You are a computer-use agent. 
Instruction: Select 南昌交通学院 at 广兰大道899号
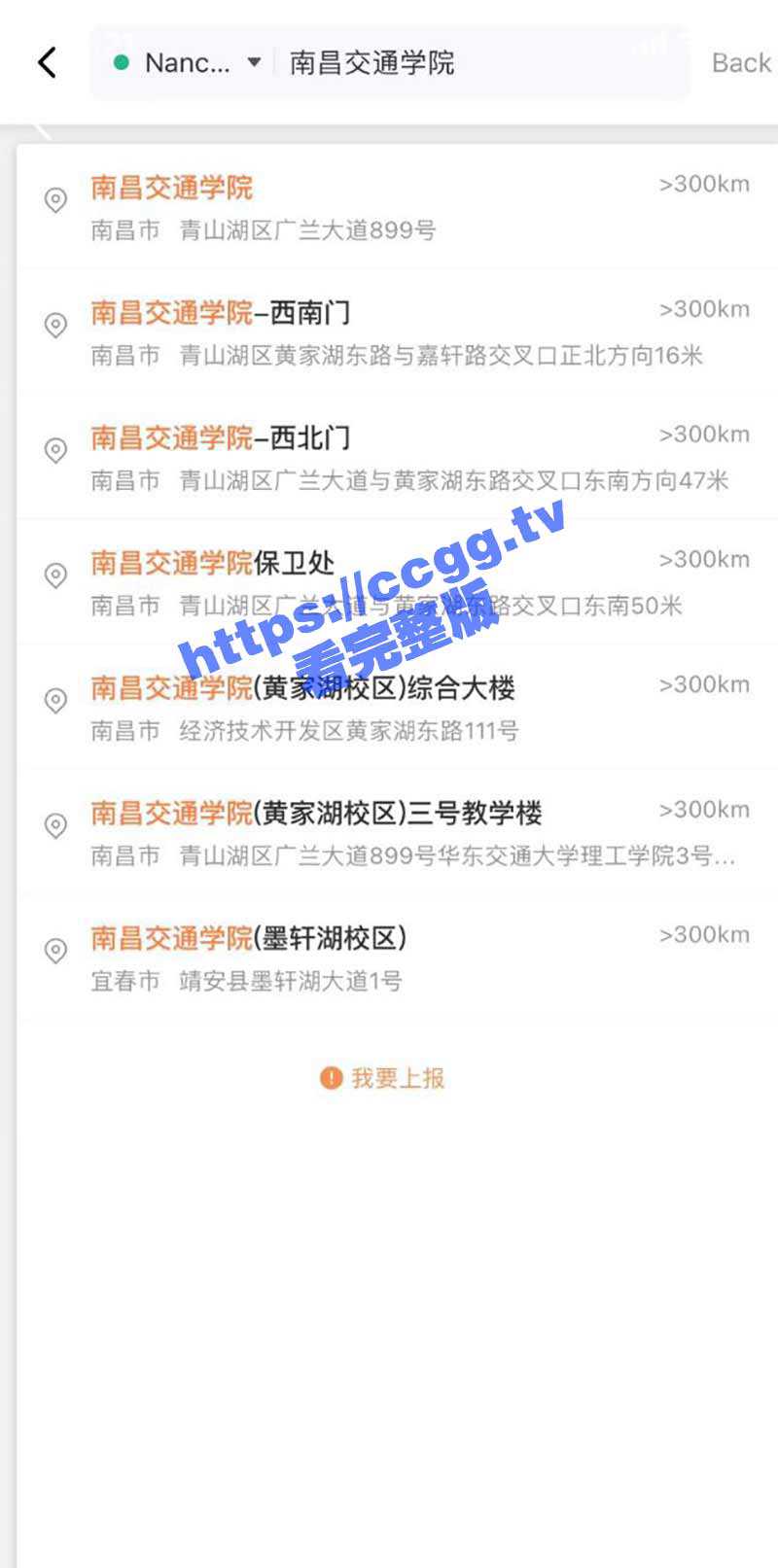click(x=389, y=206)
